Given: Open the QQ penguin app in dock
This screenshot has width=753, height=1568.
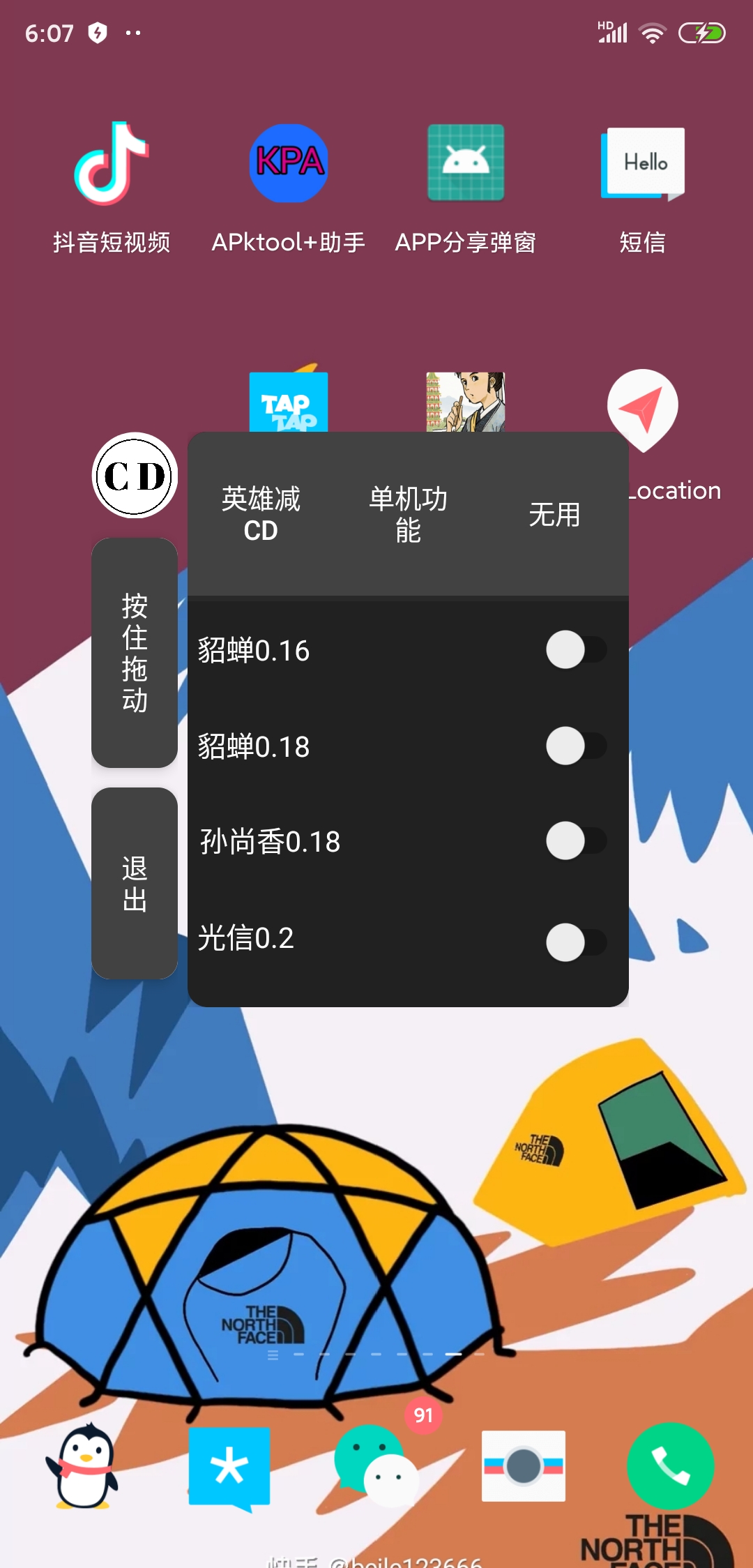Looking at the screenshot, I should coord(84,1465).
